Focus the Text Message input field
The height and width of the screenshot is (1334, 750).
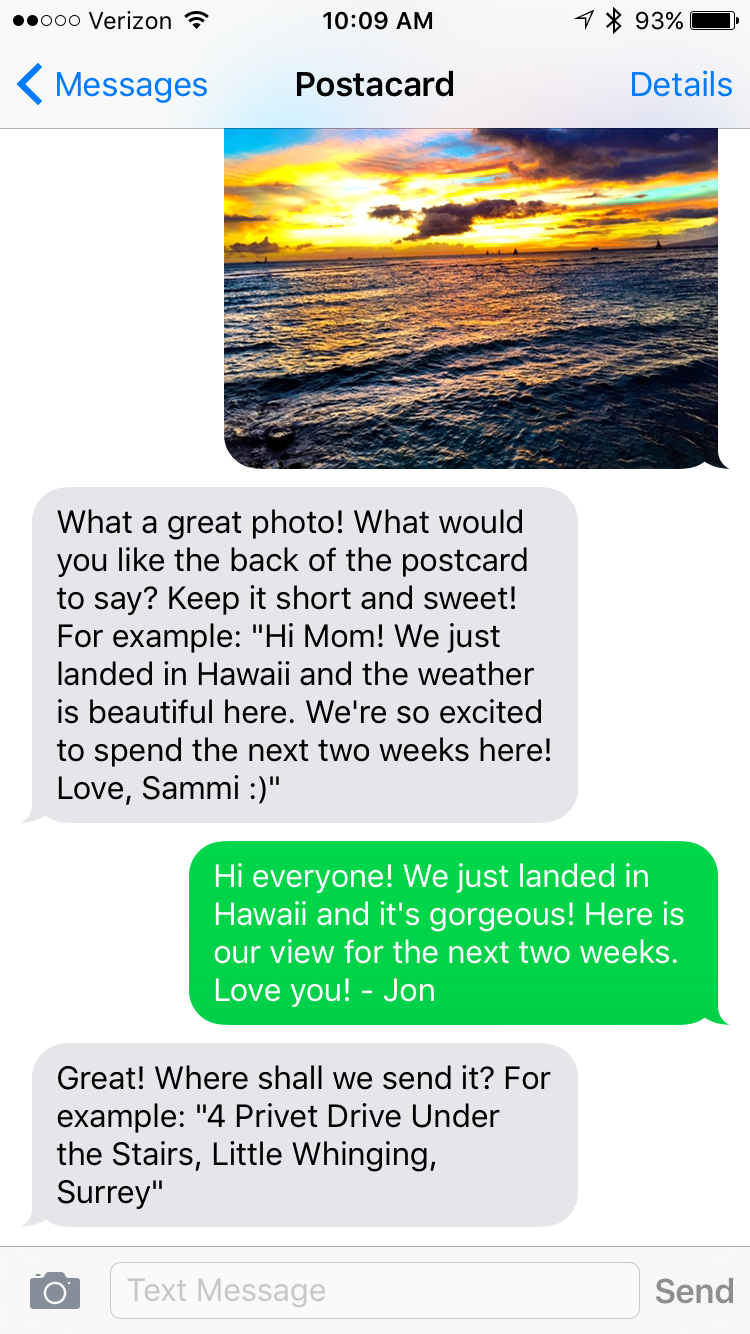tap(374, 1290)
